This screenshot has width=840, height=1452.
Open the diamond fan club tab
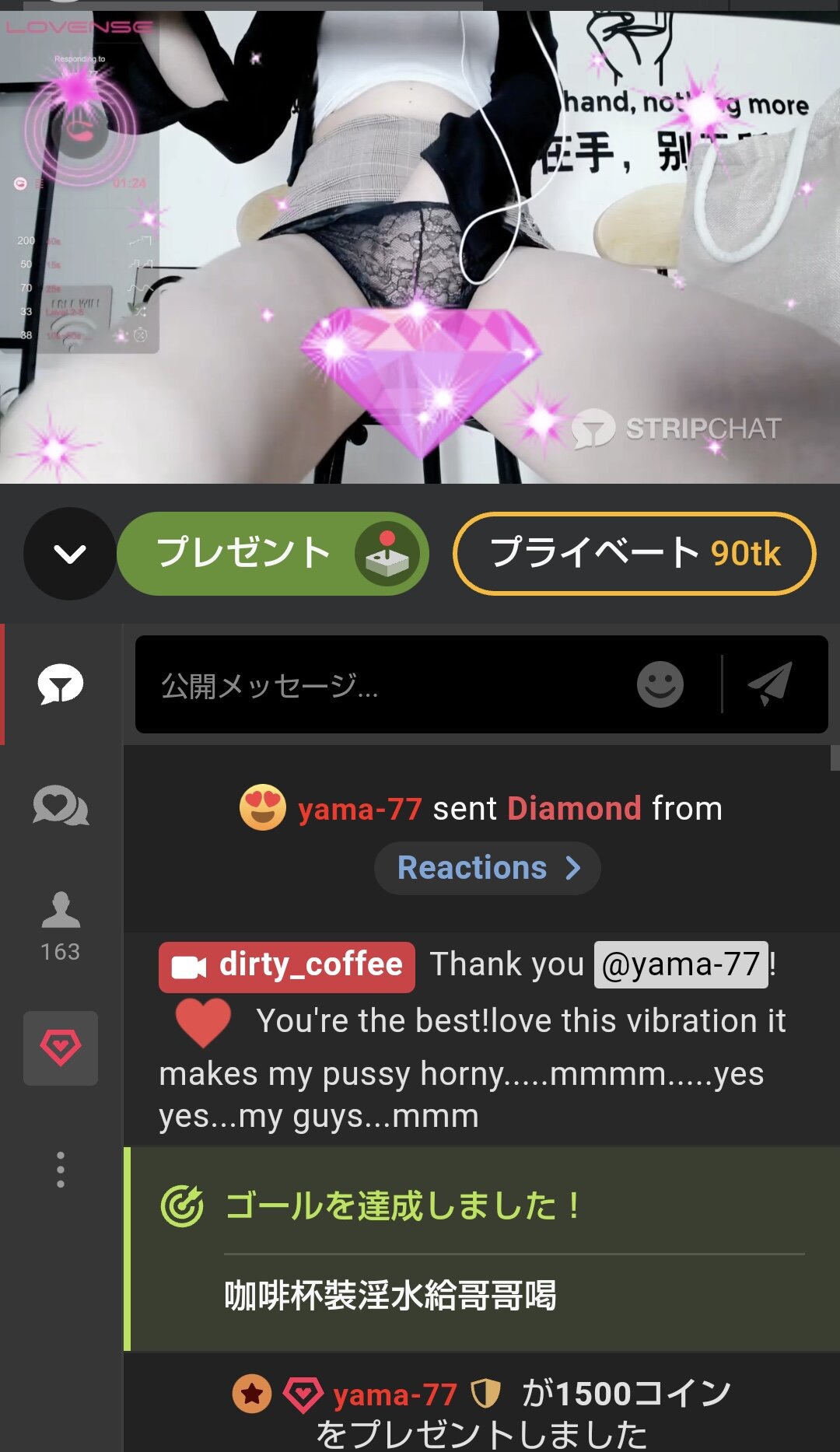tap(61, 1048)
